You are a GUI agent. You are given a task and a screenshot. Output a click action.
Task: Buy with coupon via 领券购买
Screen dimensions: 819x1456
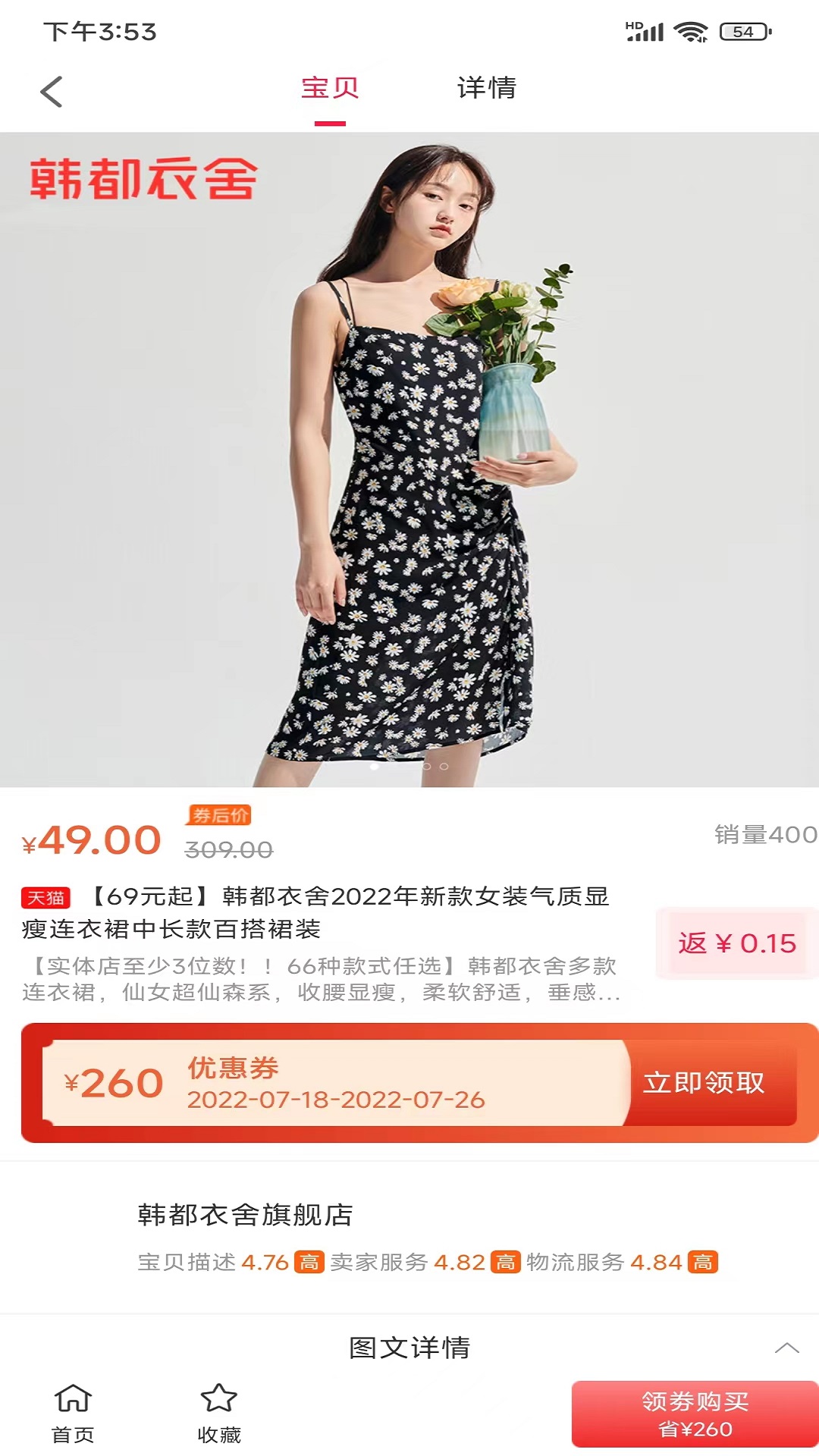click(x=695, y=1414)
